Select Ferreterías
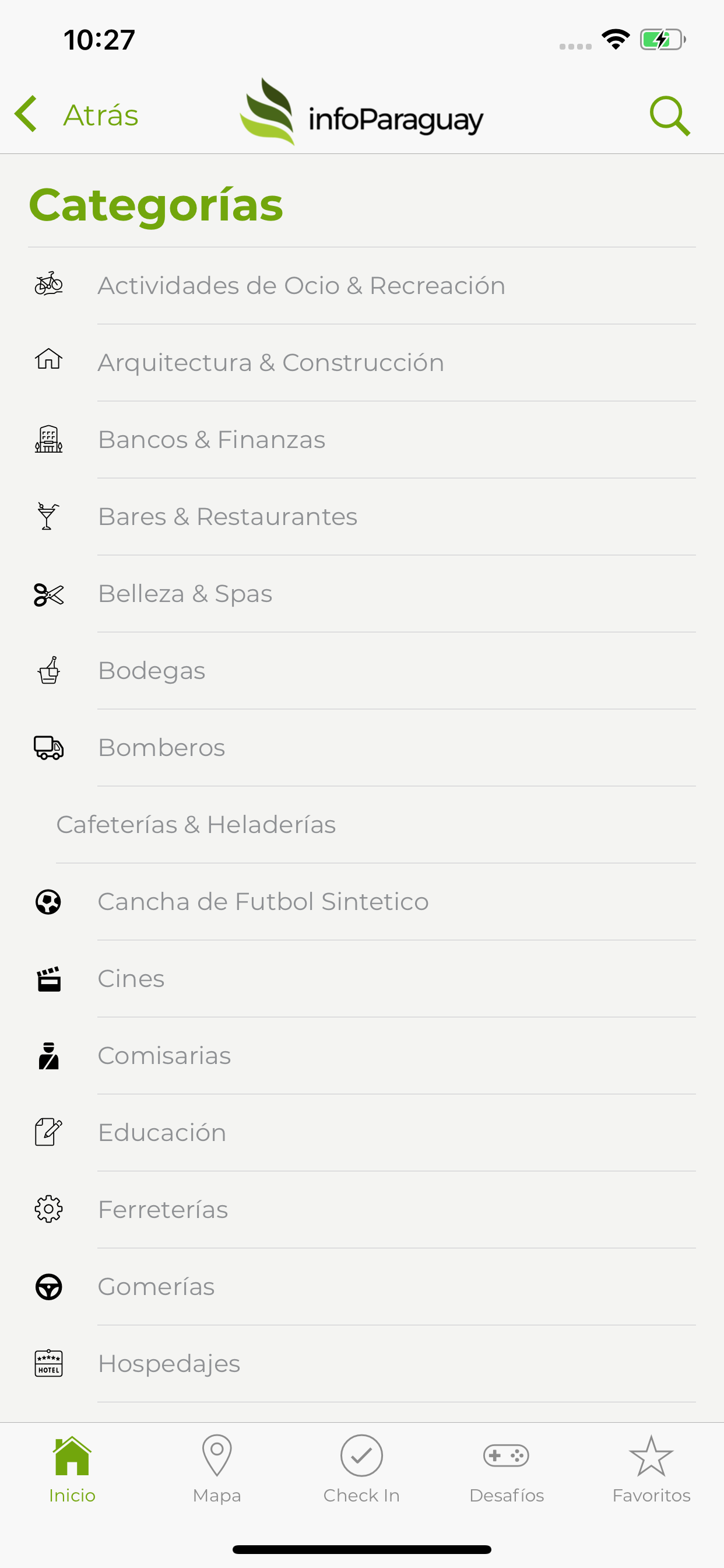Viewport: 724px width, 1568px height. (x=362, y=1209)
